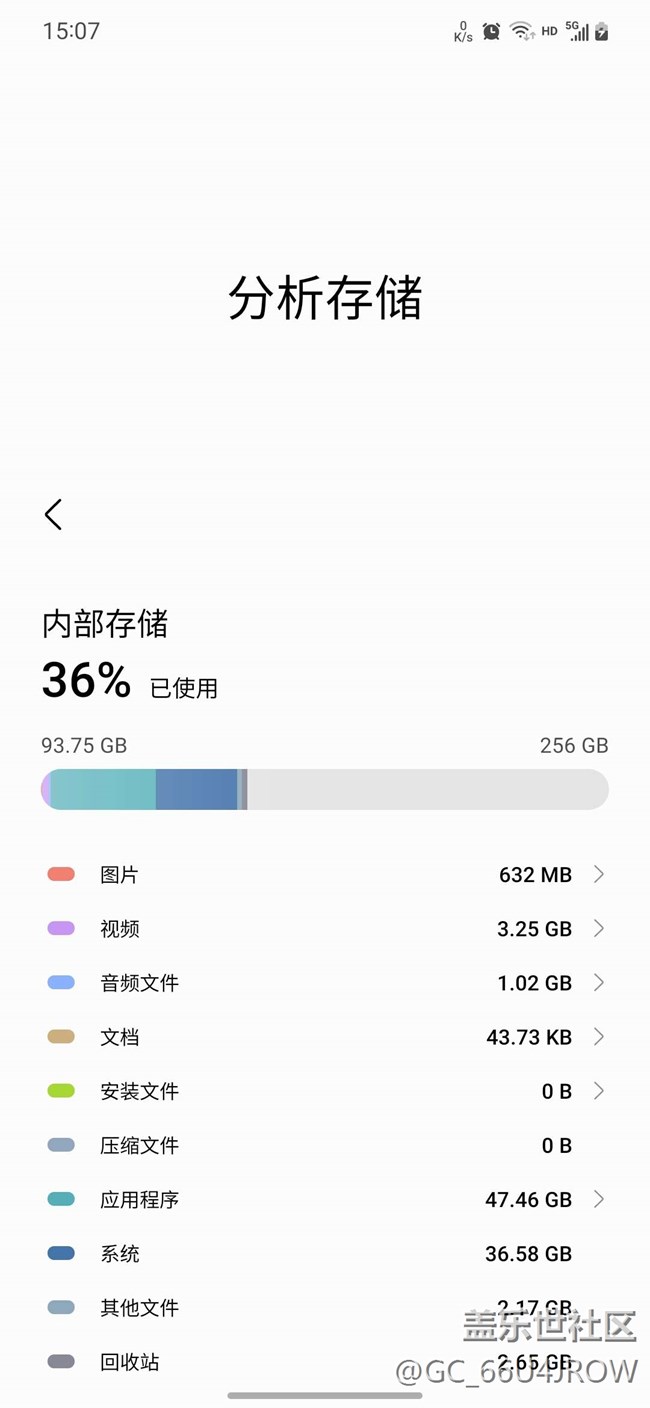Open the 图片 storage category
Viewport: 650px width, 1408px height.
coord(324,875)
